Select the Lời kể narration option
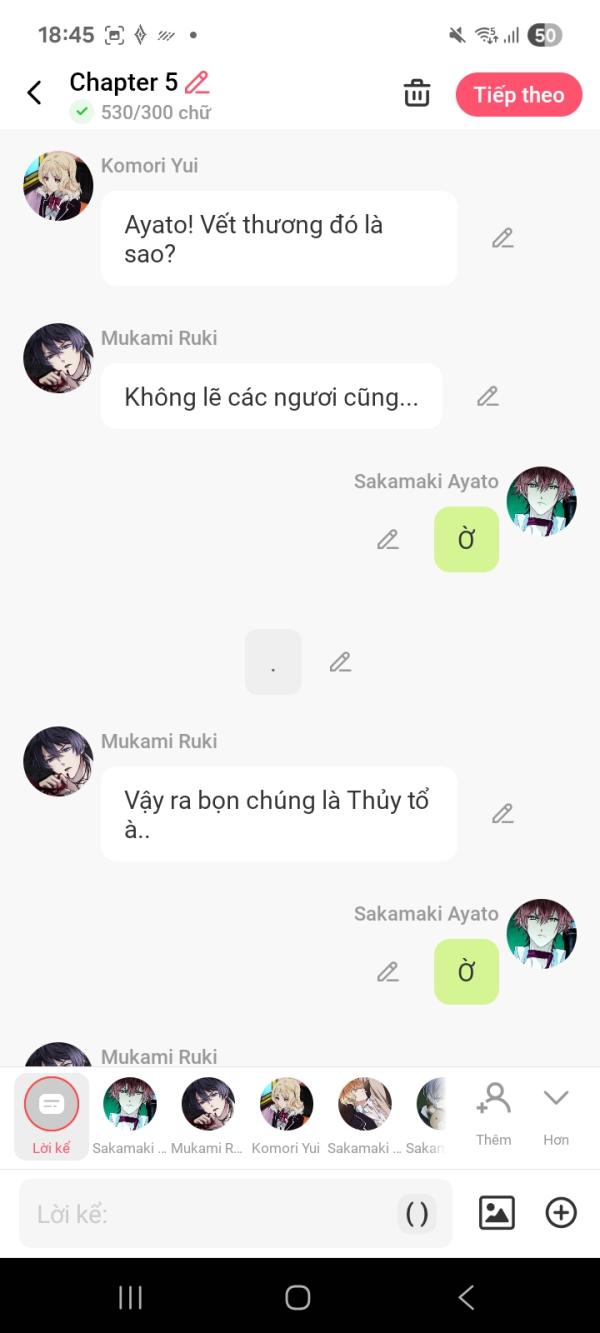This screenshot has height=1333, width=600. 51,1115
